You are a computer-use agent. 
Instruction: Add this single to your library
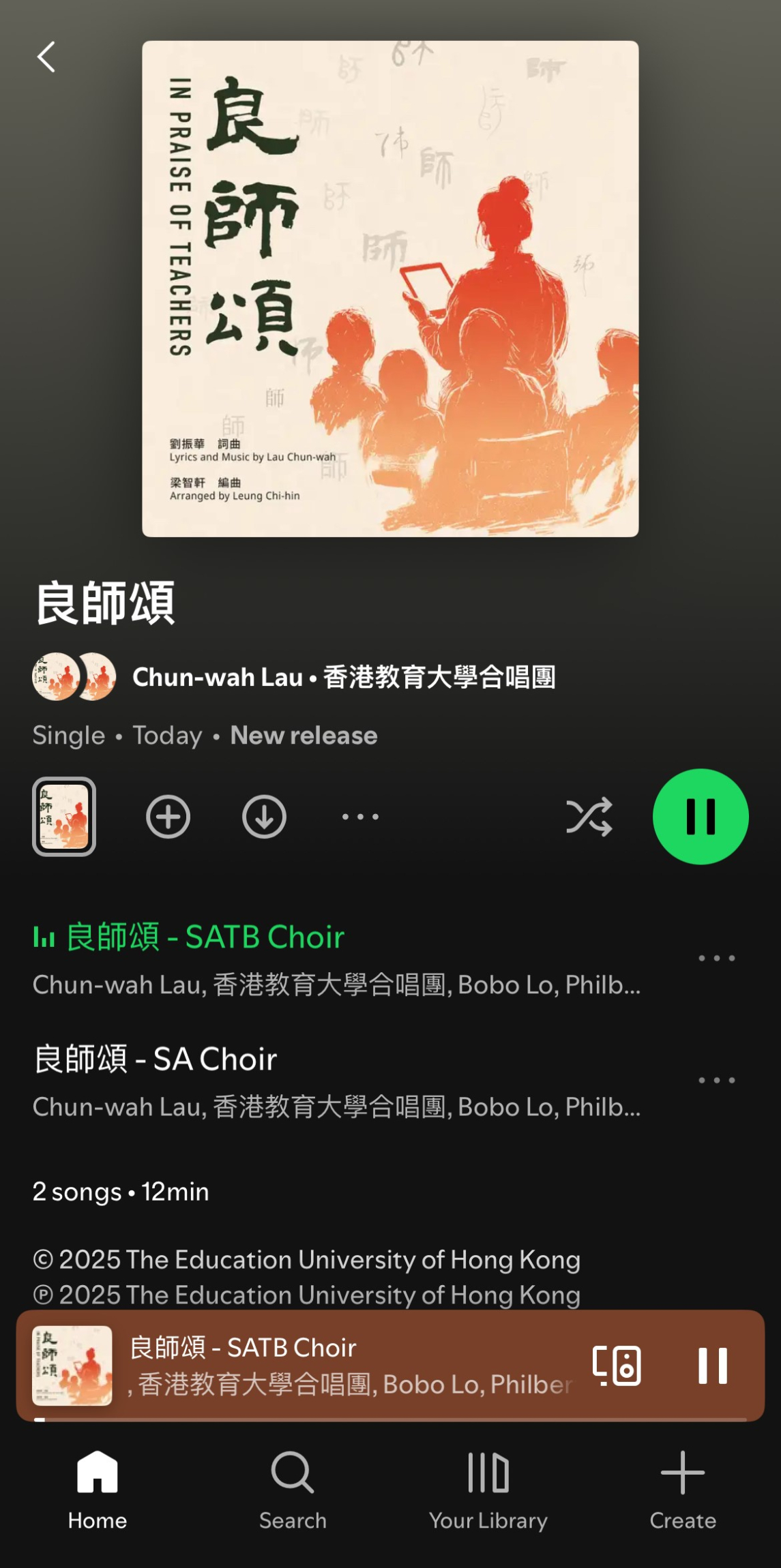pos(168,816)
